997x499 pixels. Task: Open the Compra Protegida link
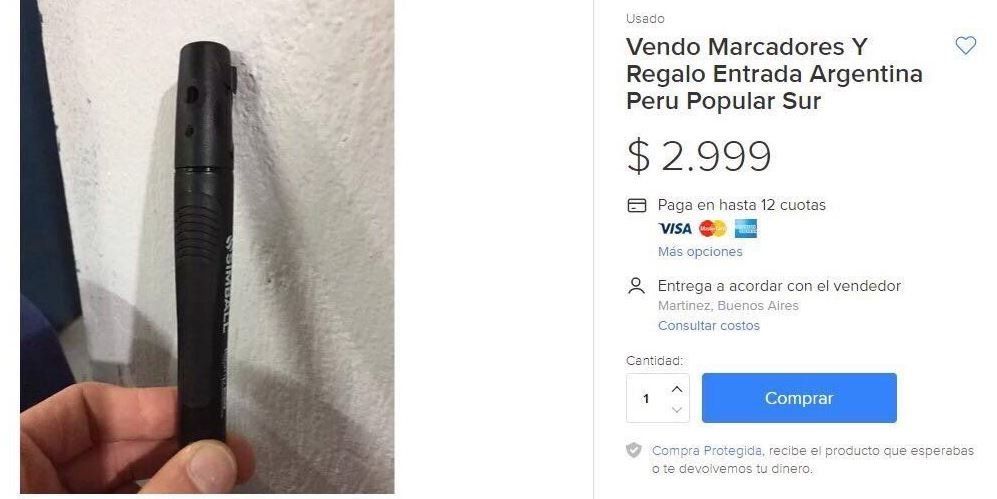(707, 451)
